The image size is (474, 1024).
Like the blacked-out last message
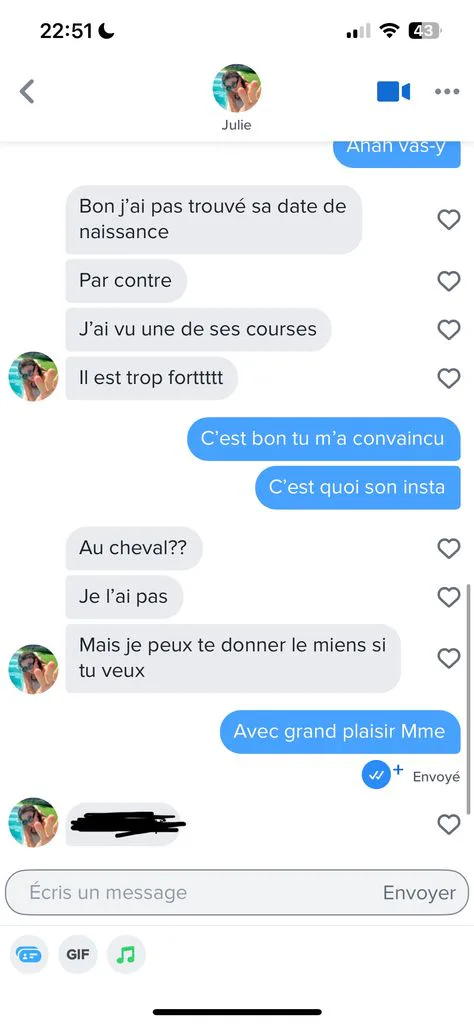[x=449, y=825]
